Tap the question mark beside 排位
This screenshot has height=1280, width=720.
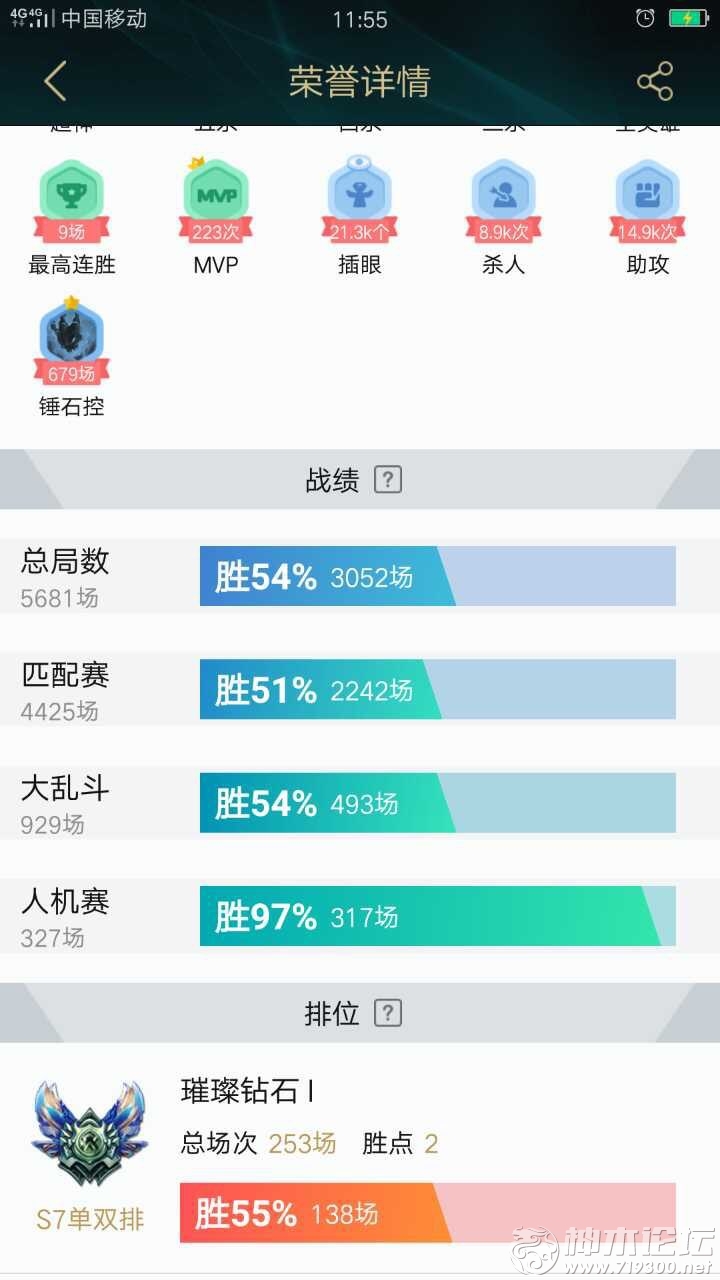(388, 1013)
